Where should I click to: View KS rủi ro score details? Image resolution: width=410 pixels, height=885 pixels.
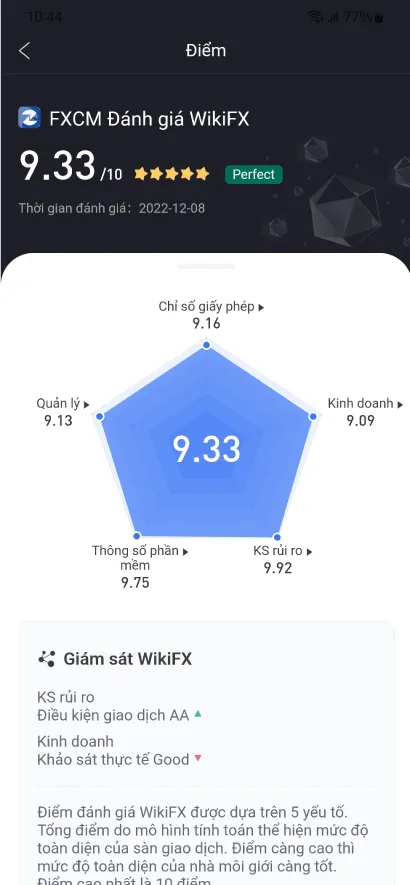(x=282, y=551)
